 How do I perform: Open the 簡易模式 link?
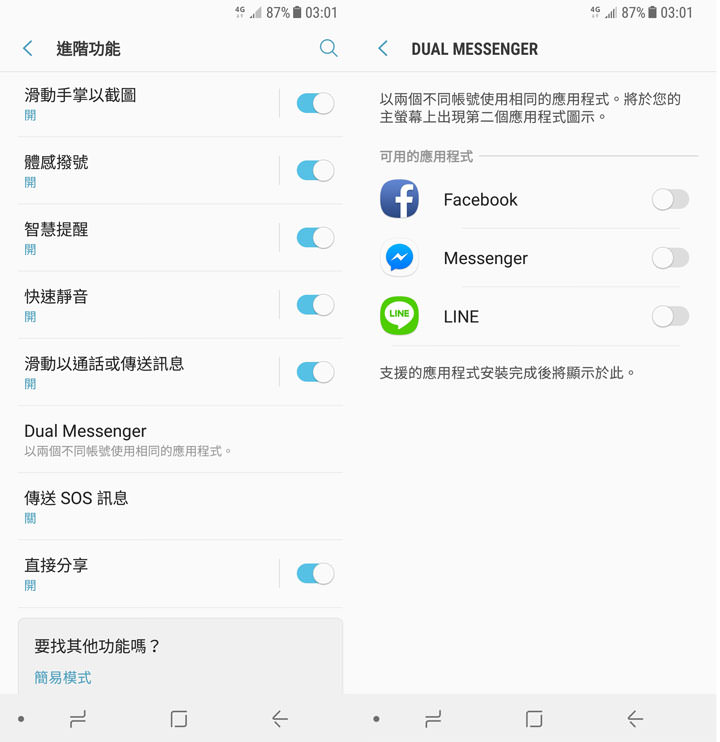pos(63,677)
